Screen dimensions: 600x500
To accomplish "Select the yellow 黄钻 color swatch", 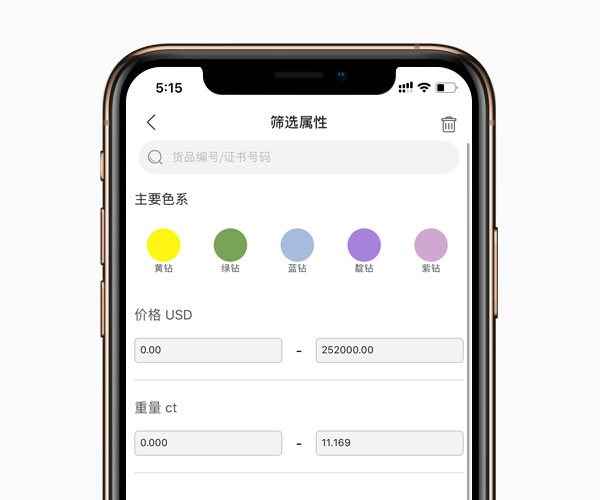I will coord(164,245).
